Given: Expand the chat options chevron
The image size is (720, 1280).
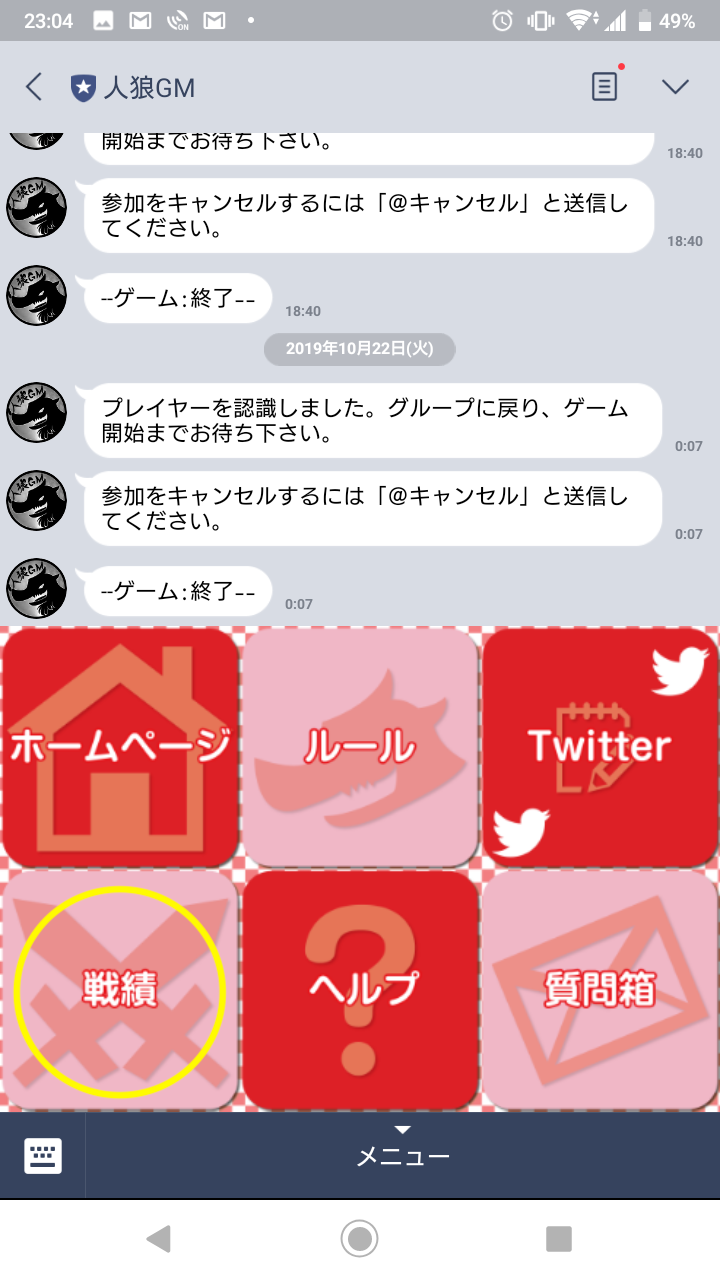Looking at the screenshot, I should tap(676, 87).
